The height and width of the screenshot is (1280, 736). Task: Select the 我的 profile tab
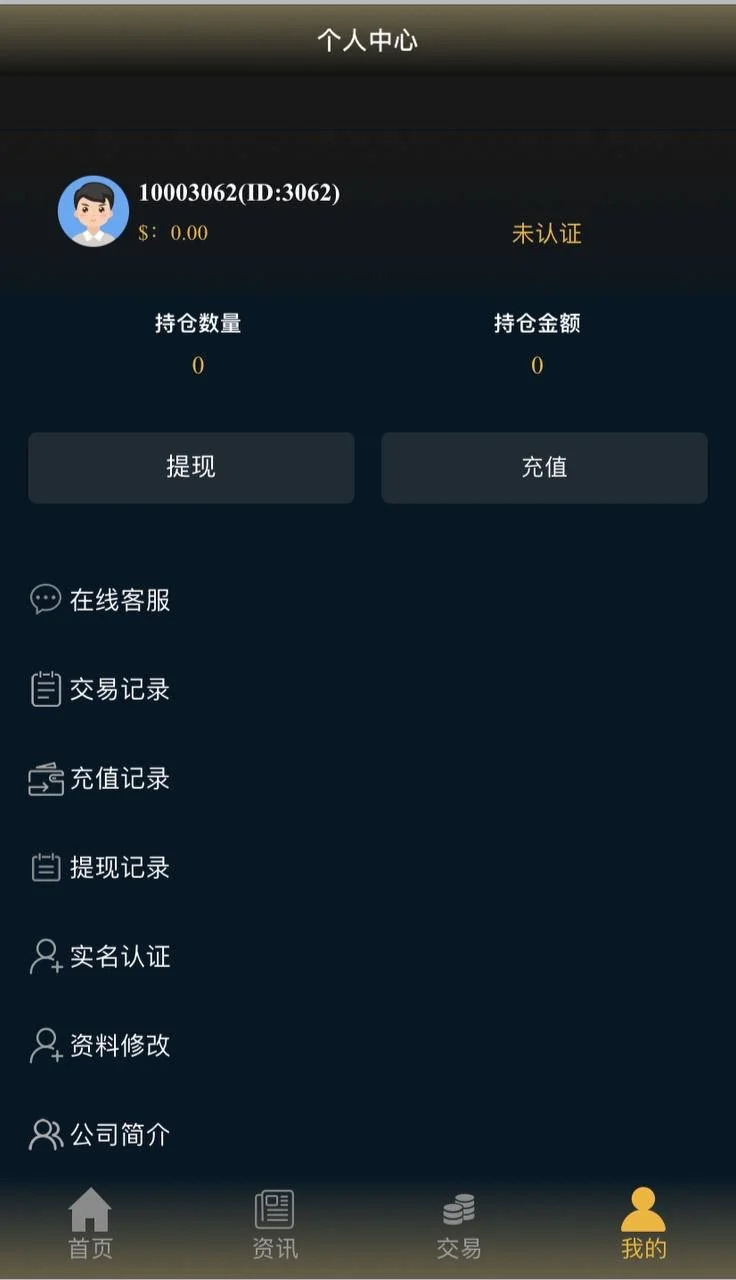[x=643, y=1223]
